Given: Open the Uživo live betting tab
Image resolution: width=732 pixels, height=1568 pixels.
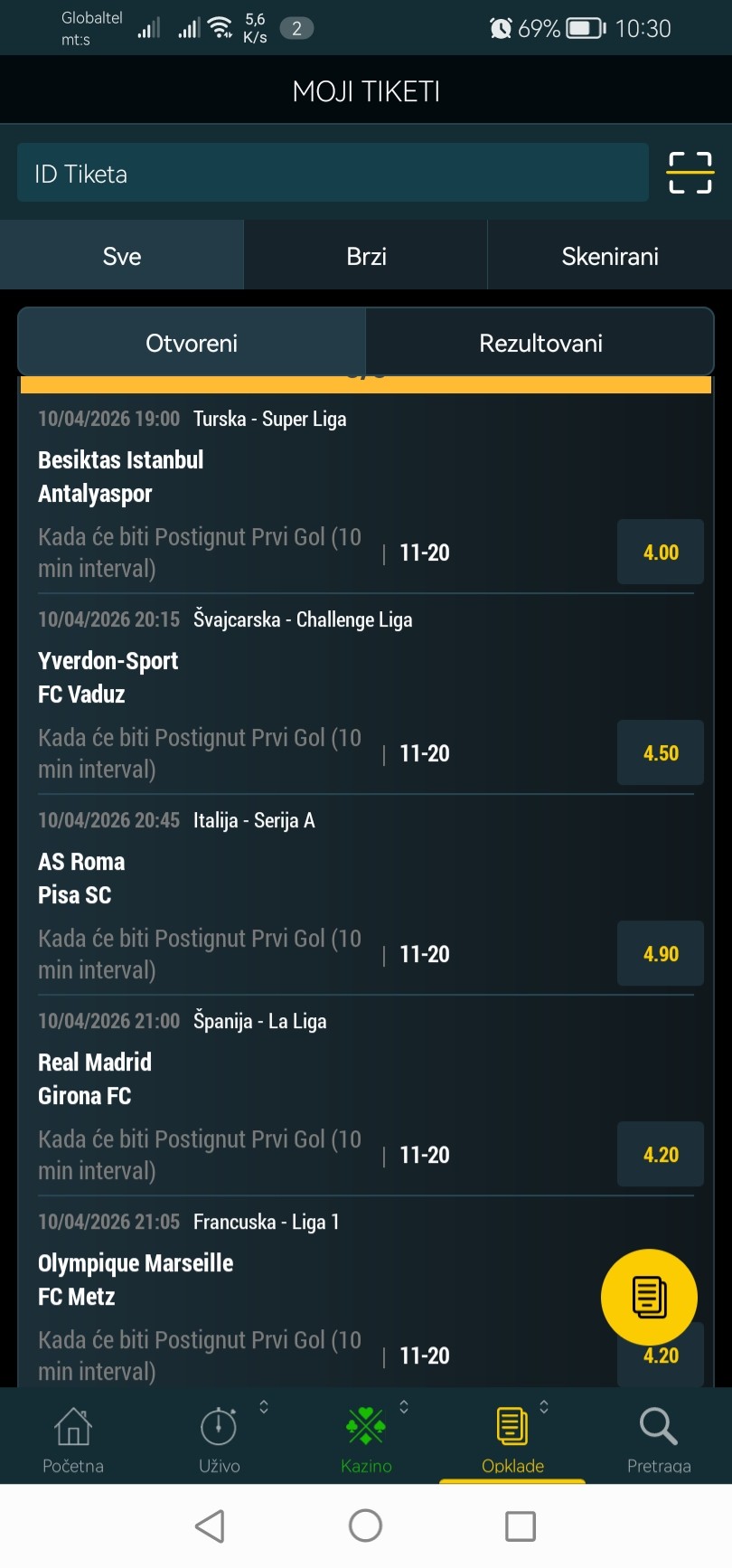Looking at the screenshot, I should [x=220, y=1440].
